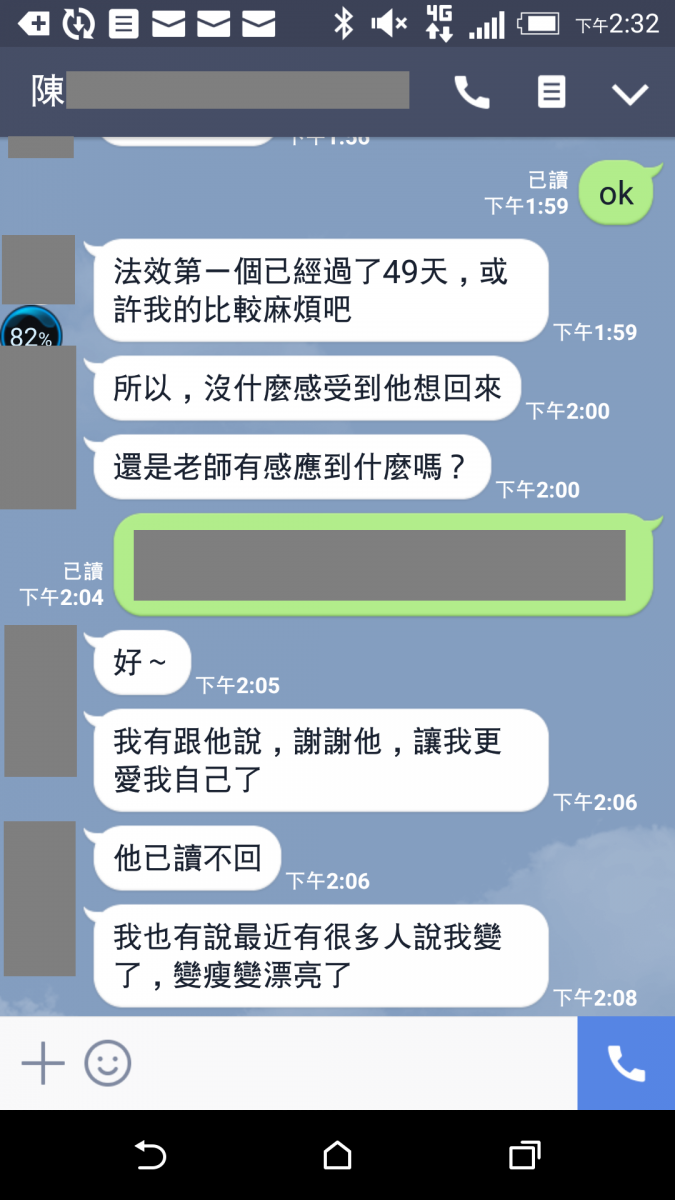The width and height of the screenshot is (675, 1200).
Task: Open the chat notes icon
Action: click(551, 93)
